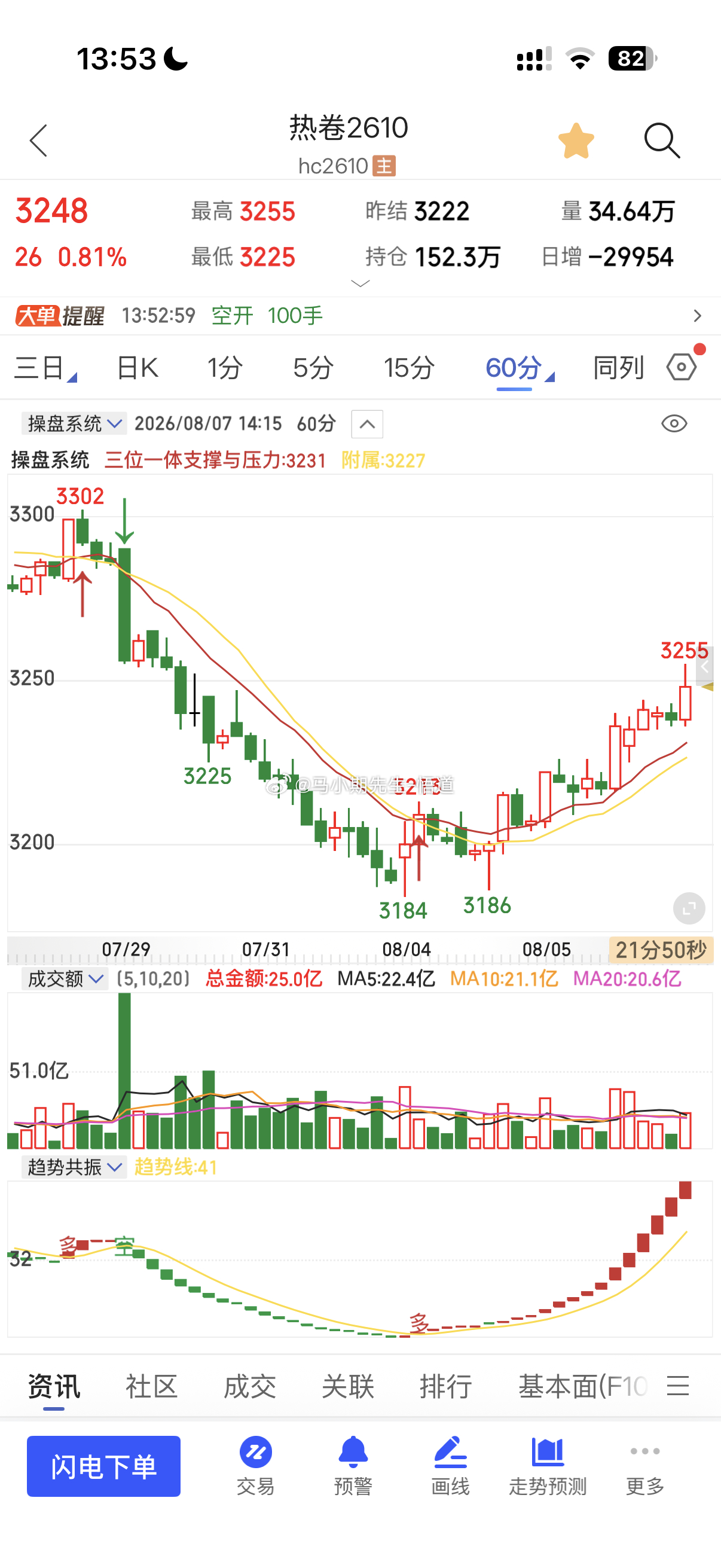The height and width of the screenshot is (1568, 721).
Task: Open the 画线 drawing tool
Action: 450,1466
